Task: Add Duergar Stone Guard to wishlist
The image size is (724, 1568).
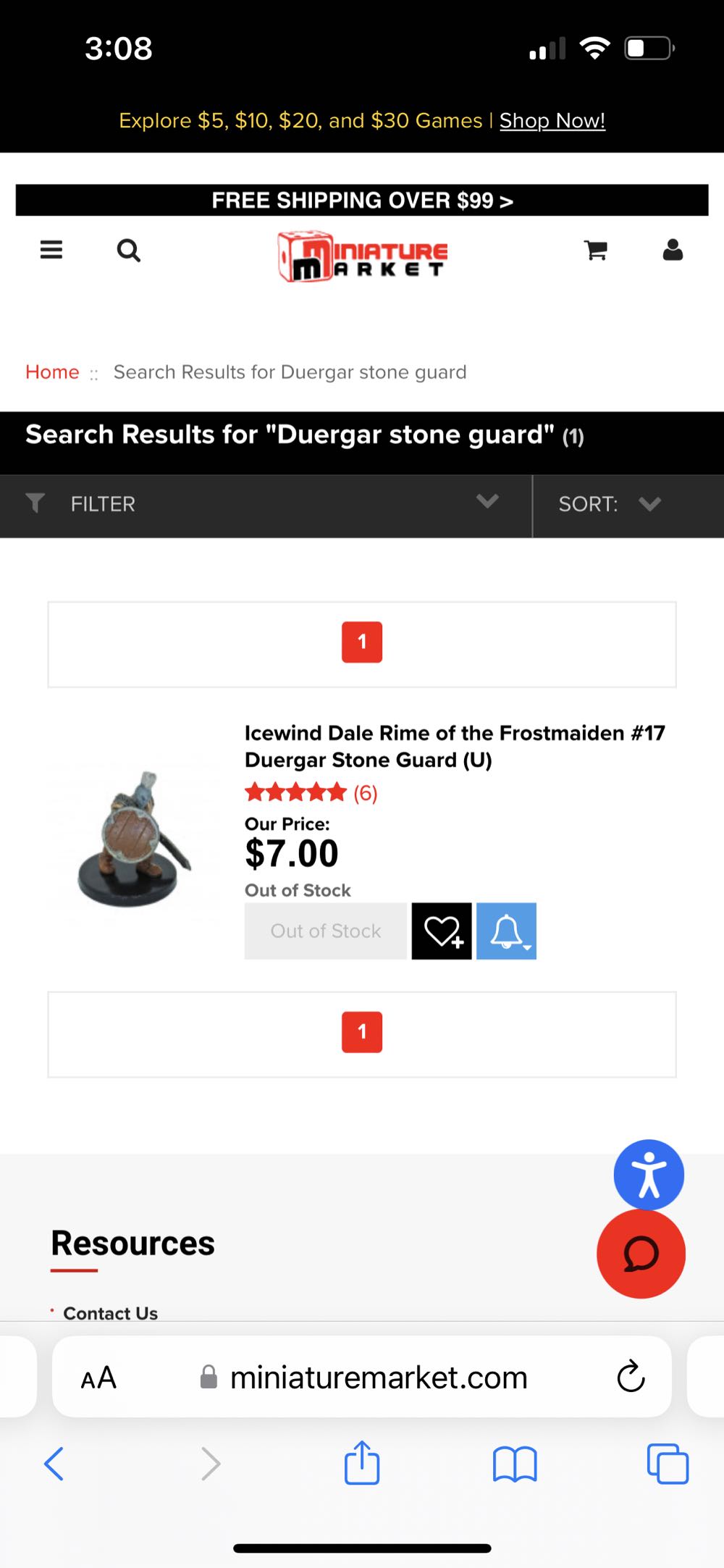Action: click(442, 931)
